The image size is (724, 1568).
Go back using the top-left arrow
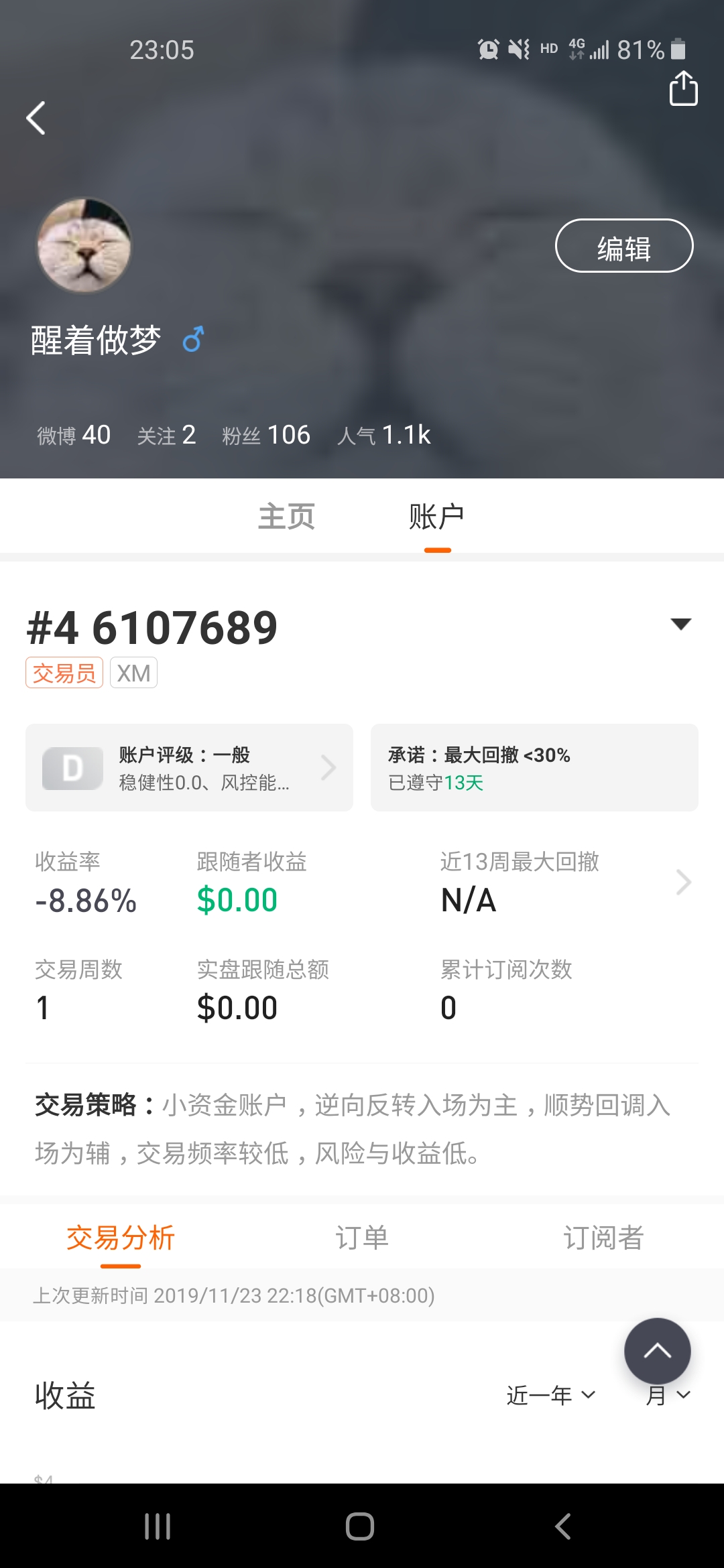tap(36, 118)
